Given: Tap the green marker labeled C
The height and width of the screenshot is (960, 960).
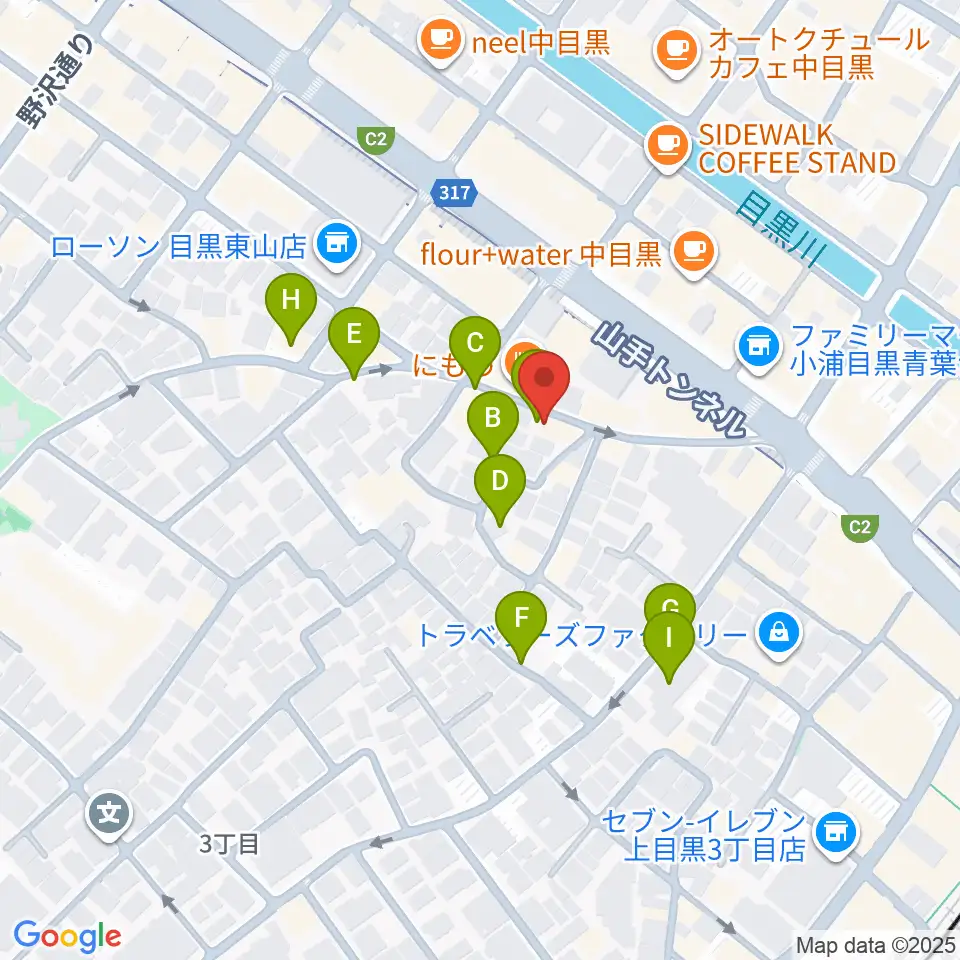Looking at the screenshot, I should coord(475,349).
